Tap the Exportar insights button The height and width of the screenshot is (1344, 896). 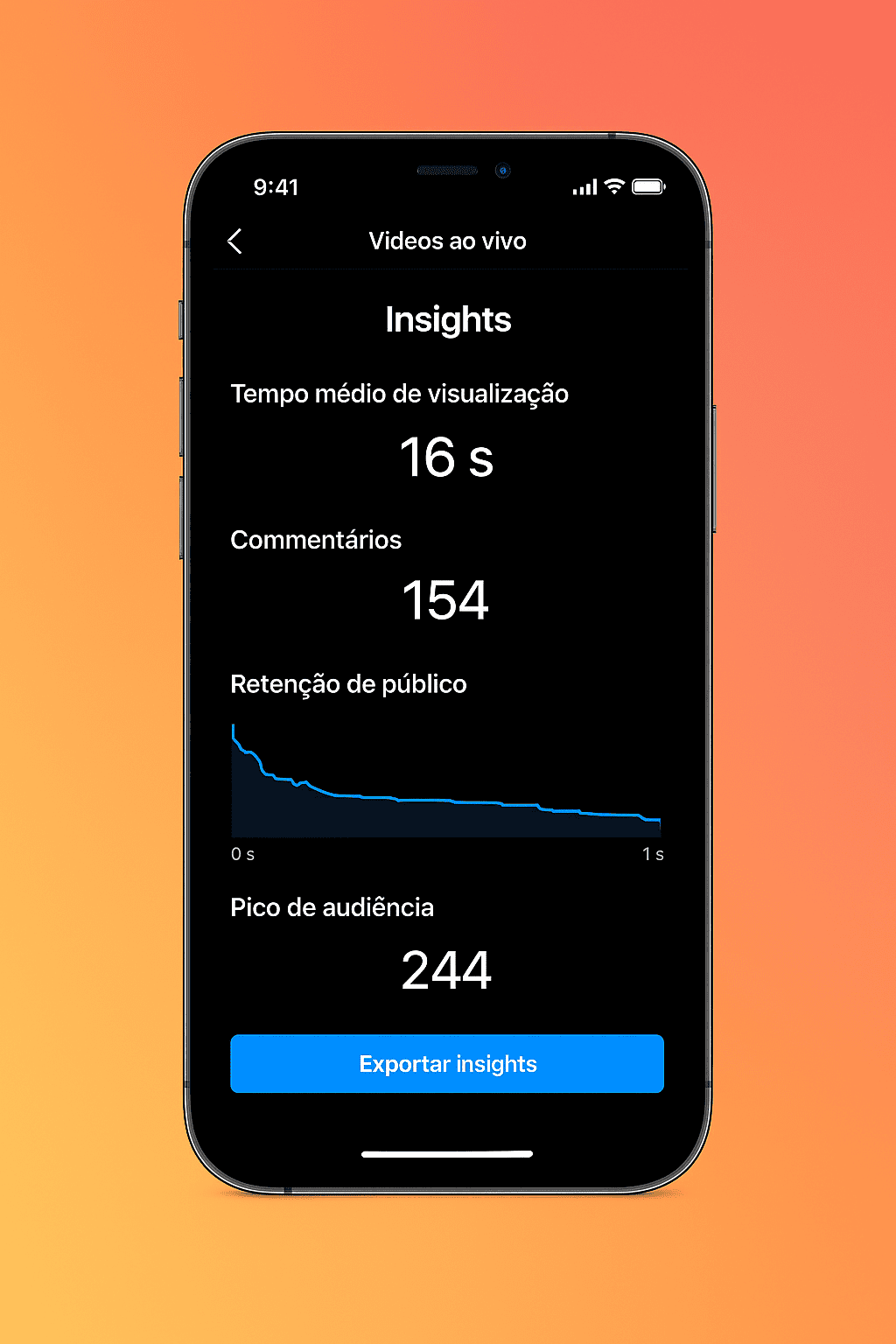click(x=447, y=1064)
